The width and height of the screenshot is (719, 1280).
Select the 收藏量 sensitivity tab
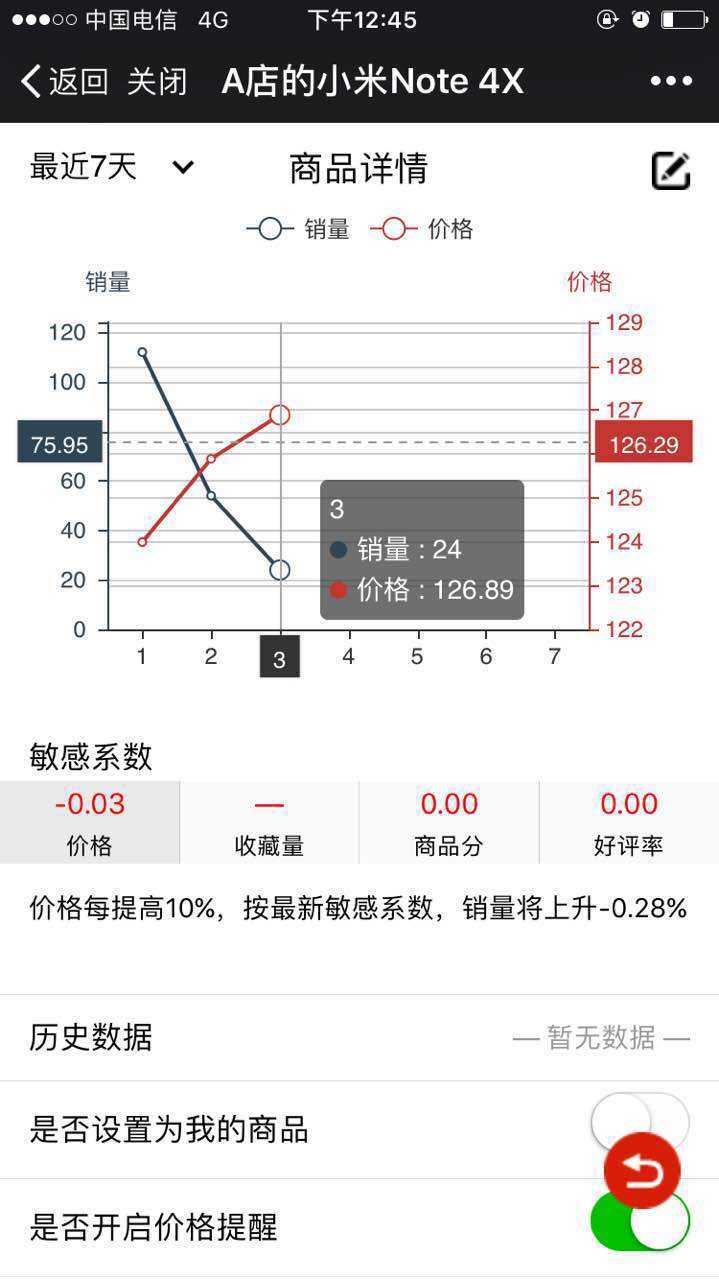coord(269,822)
